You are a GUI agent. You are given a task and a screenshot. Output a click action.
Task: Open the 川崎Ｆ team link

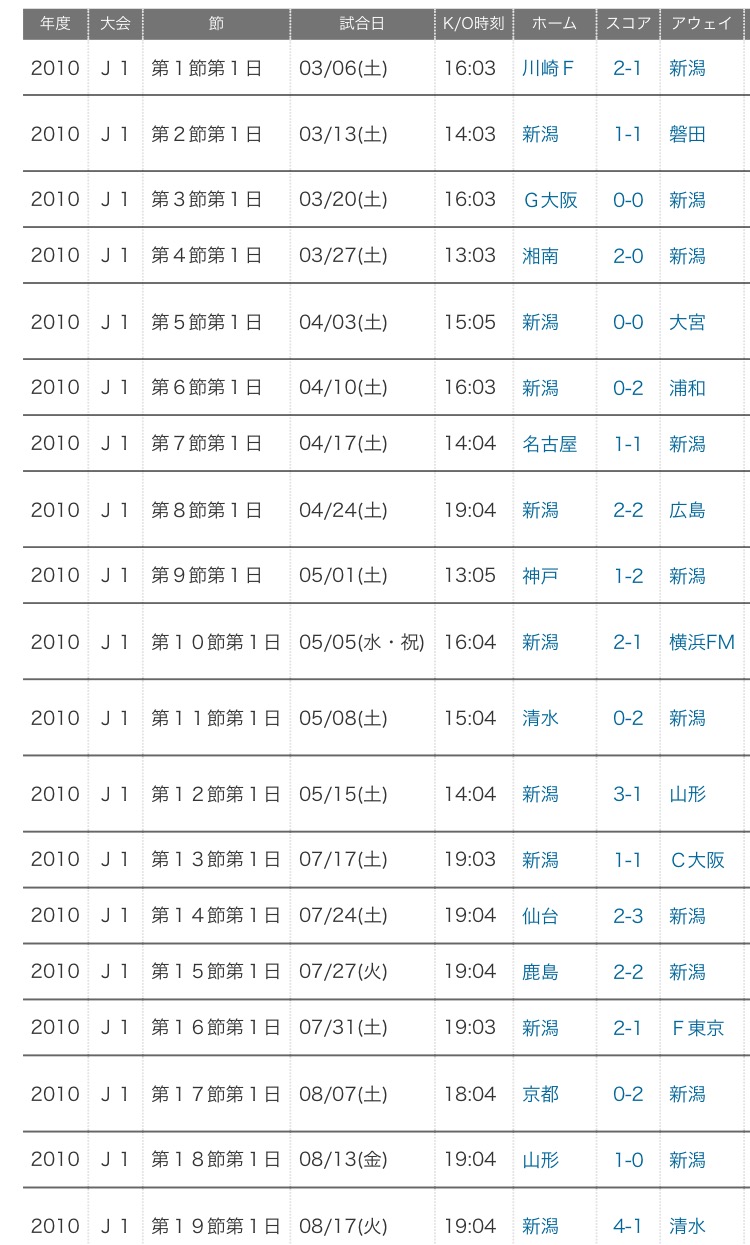[548, 68]
